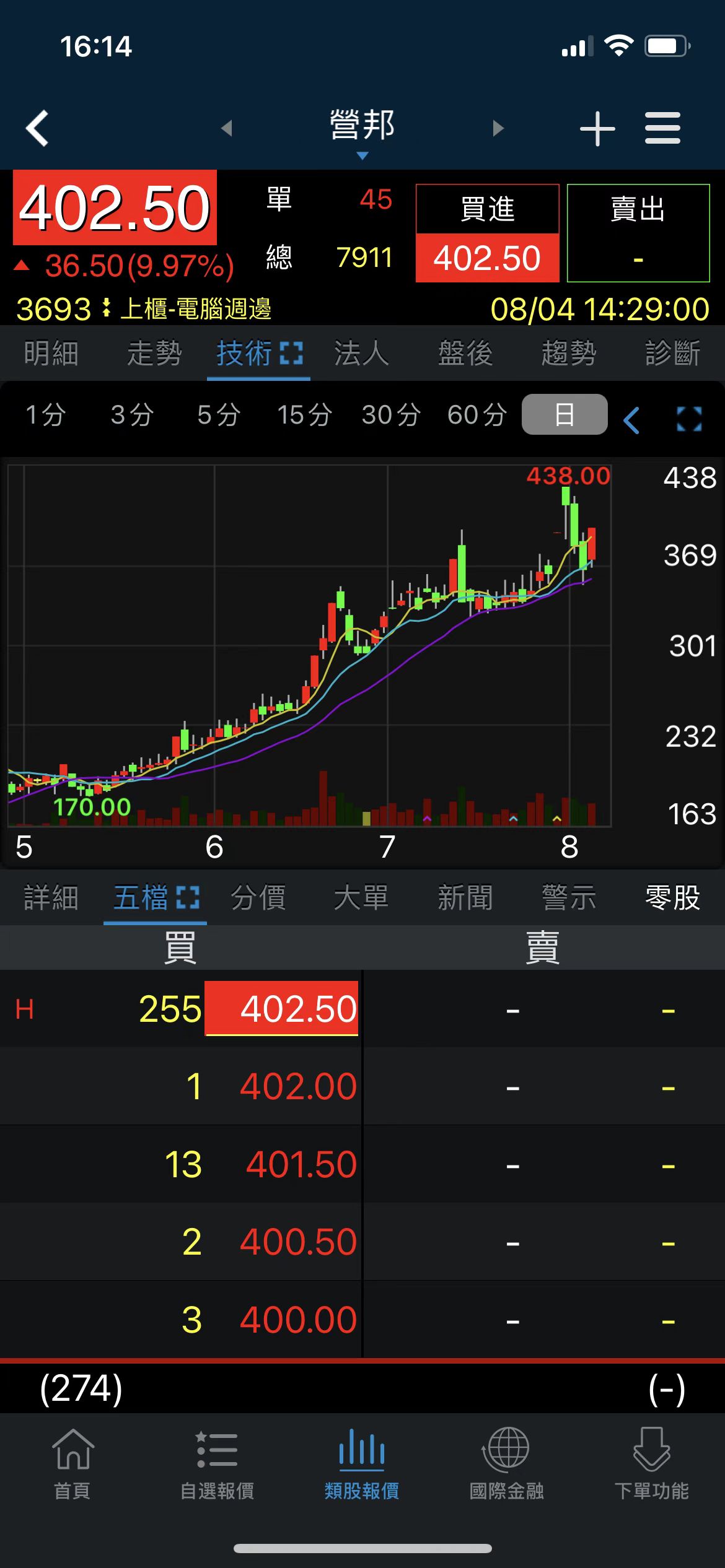
Task: Open the 新聞 news tab
Action: click(465, 897)
